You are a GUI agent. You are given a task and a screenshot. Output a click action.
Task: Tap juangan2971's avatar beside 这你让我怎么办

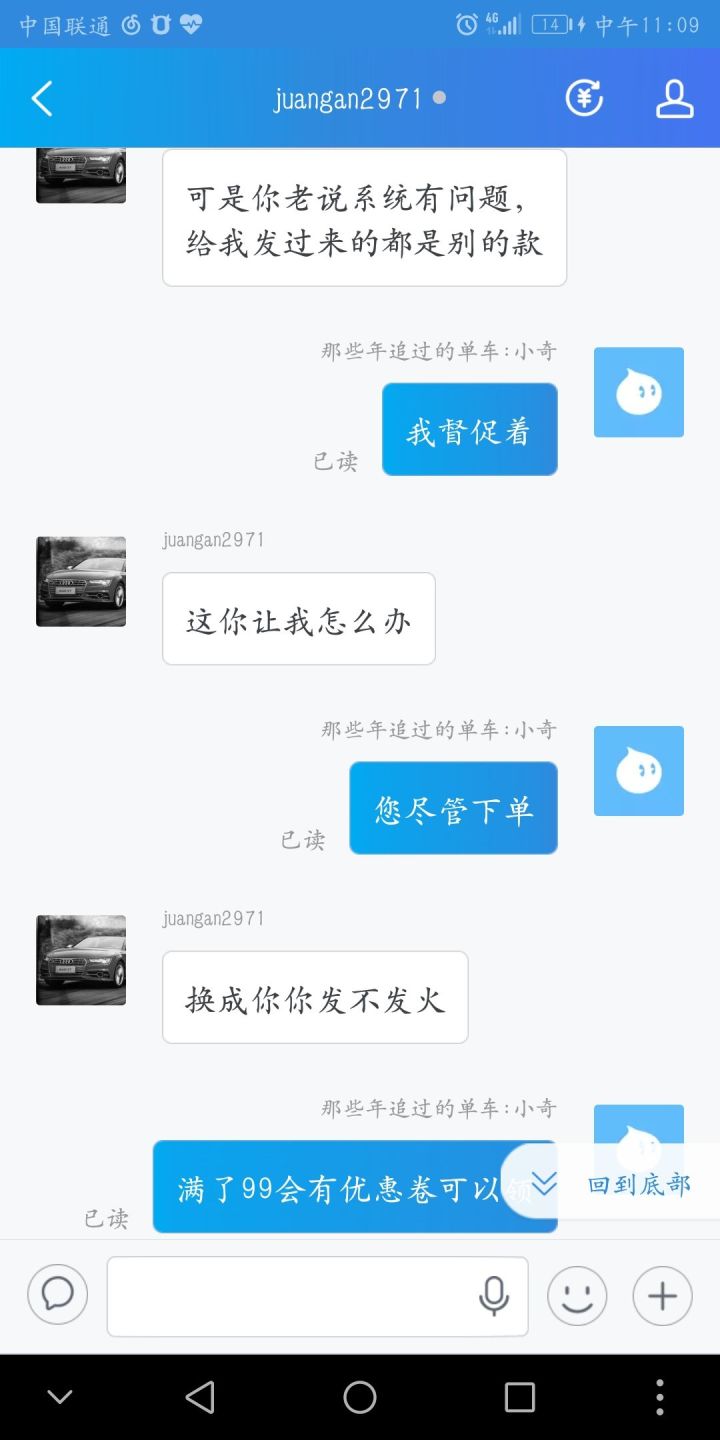81,582
